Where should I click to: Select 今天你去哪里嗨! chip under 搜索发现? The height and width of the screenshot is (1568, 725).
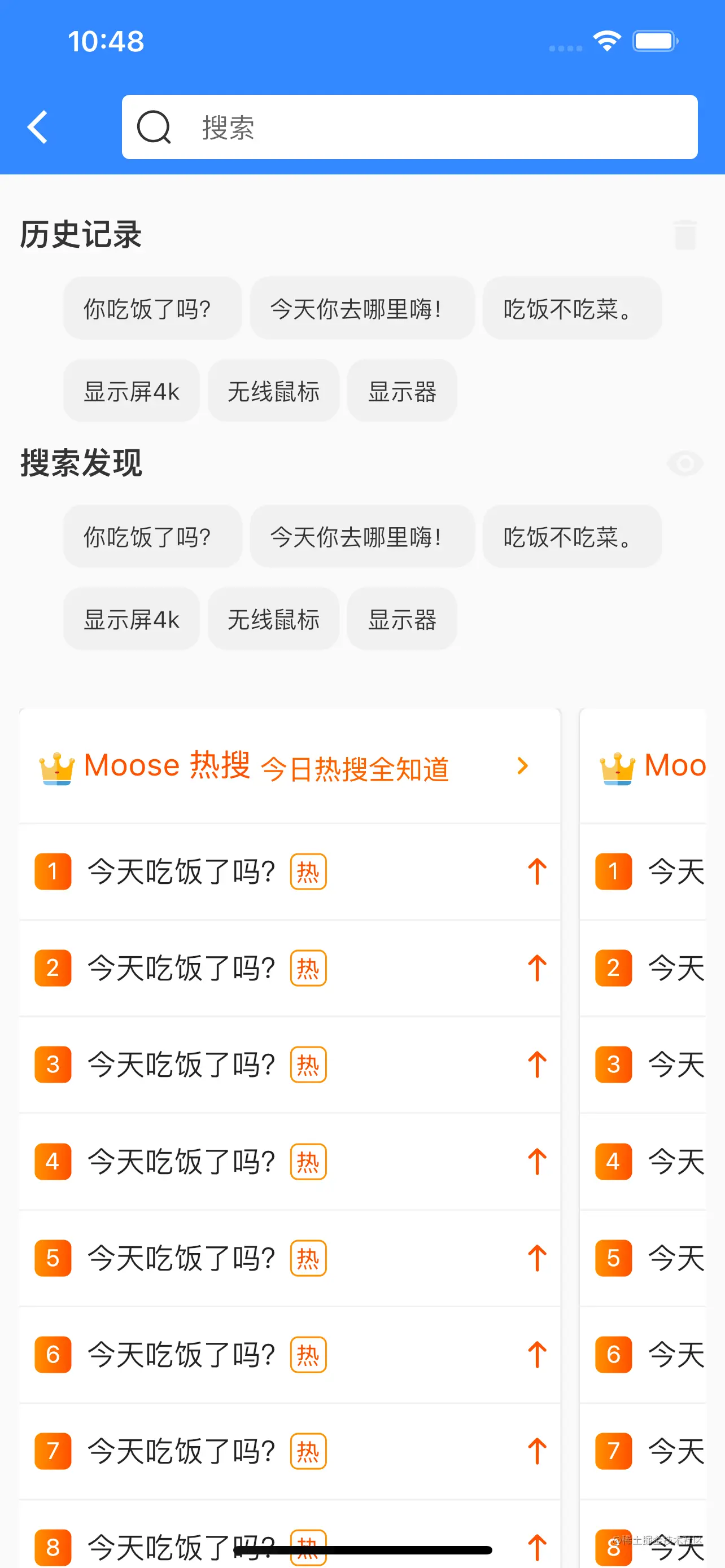point(361,537)
